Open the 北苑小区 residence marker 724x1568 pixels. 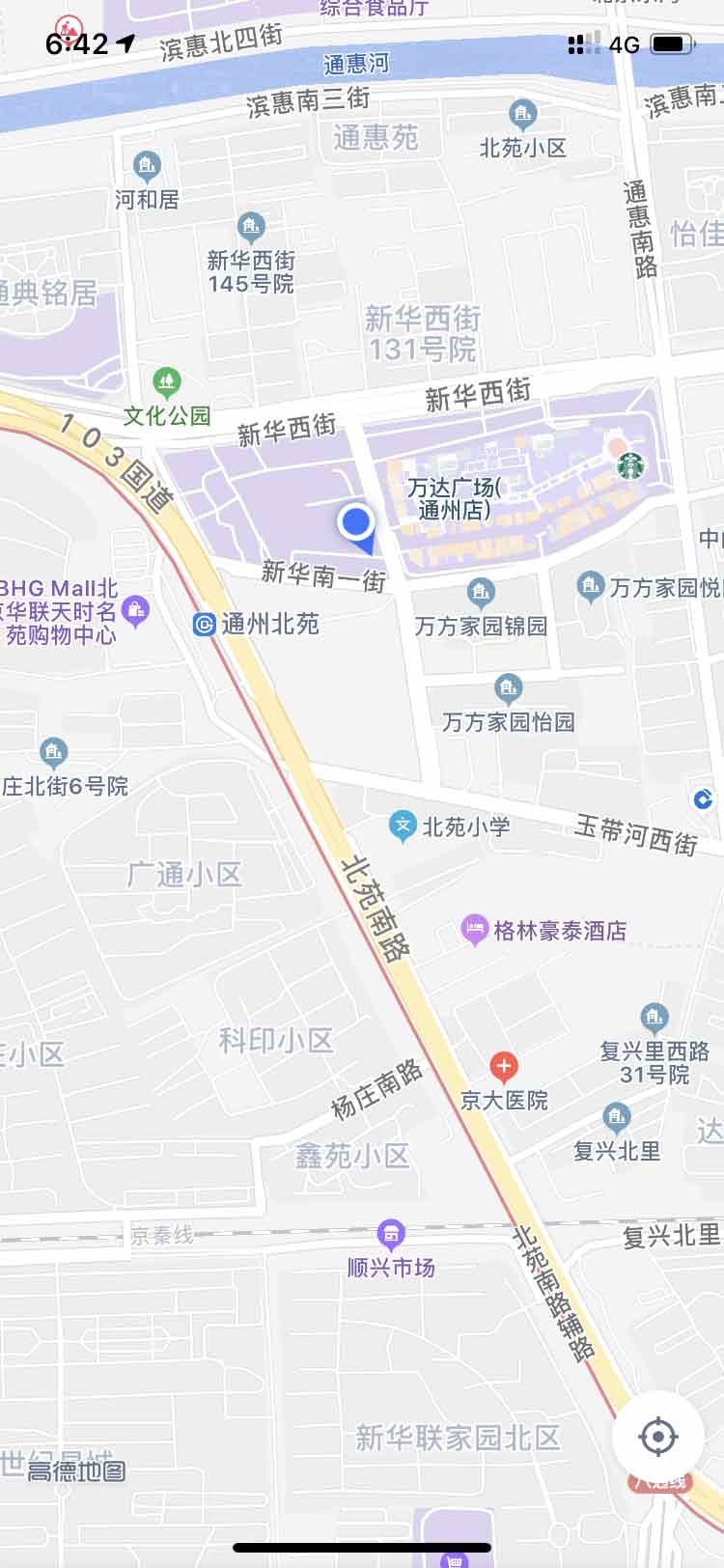(522, 115)
